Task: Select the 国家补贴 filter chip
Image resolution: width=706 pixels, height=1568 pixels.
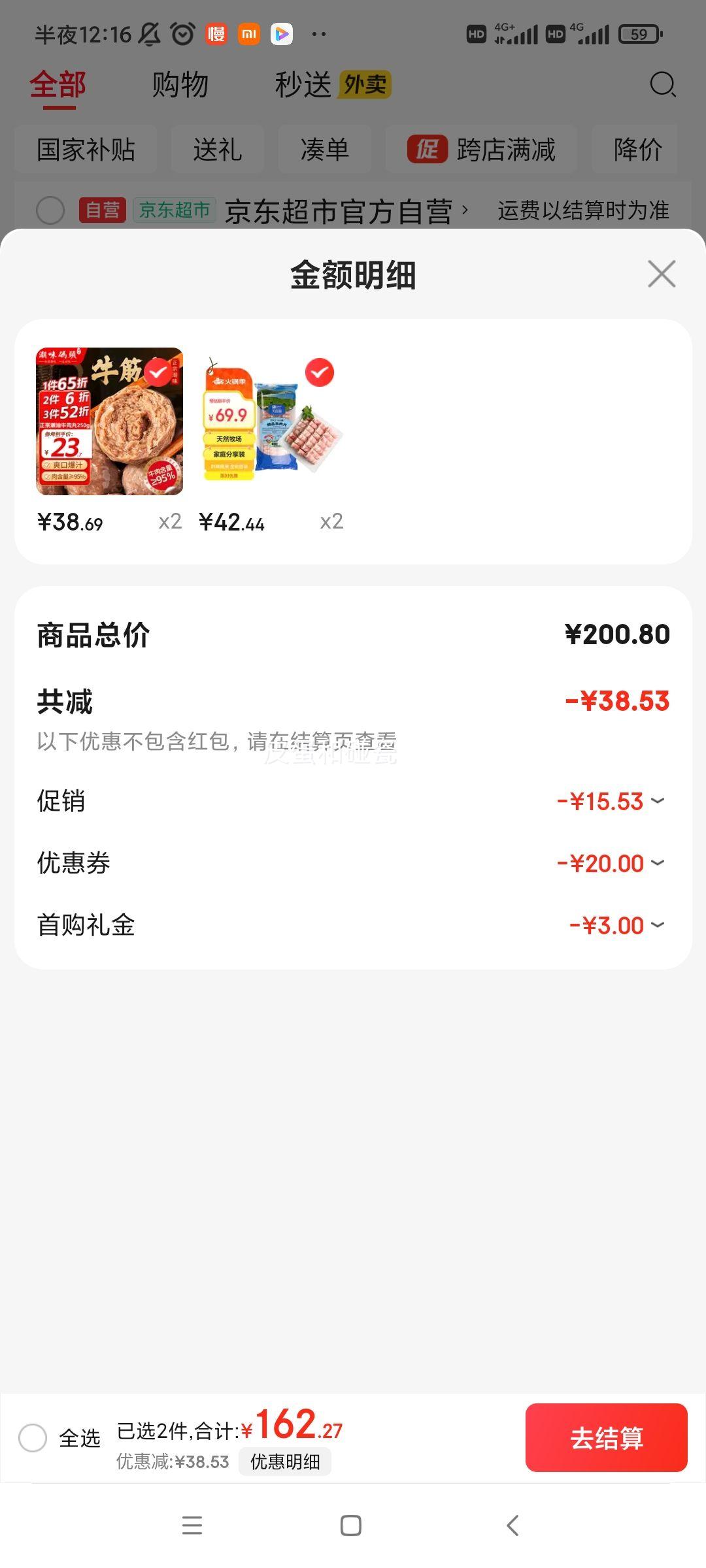Action: click(86, 150)
